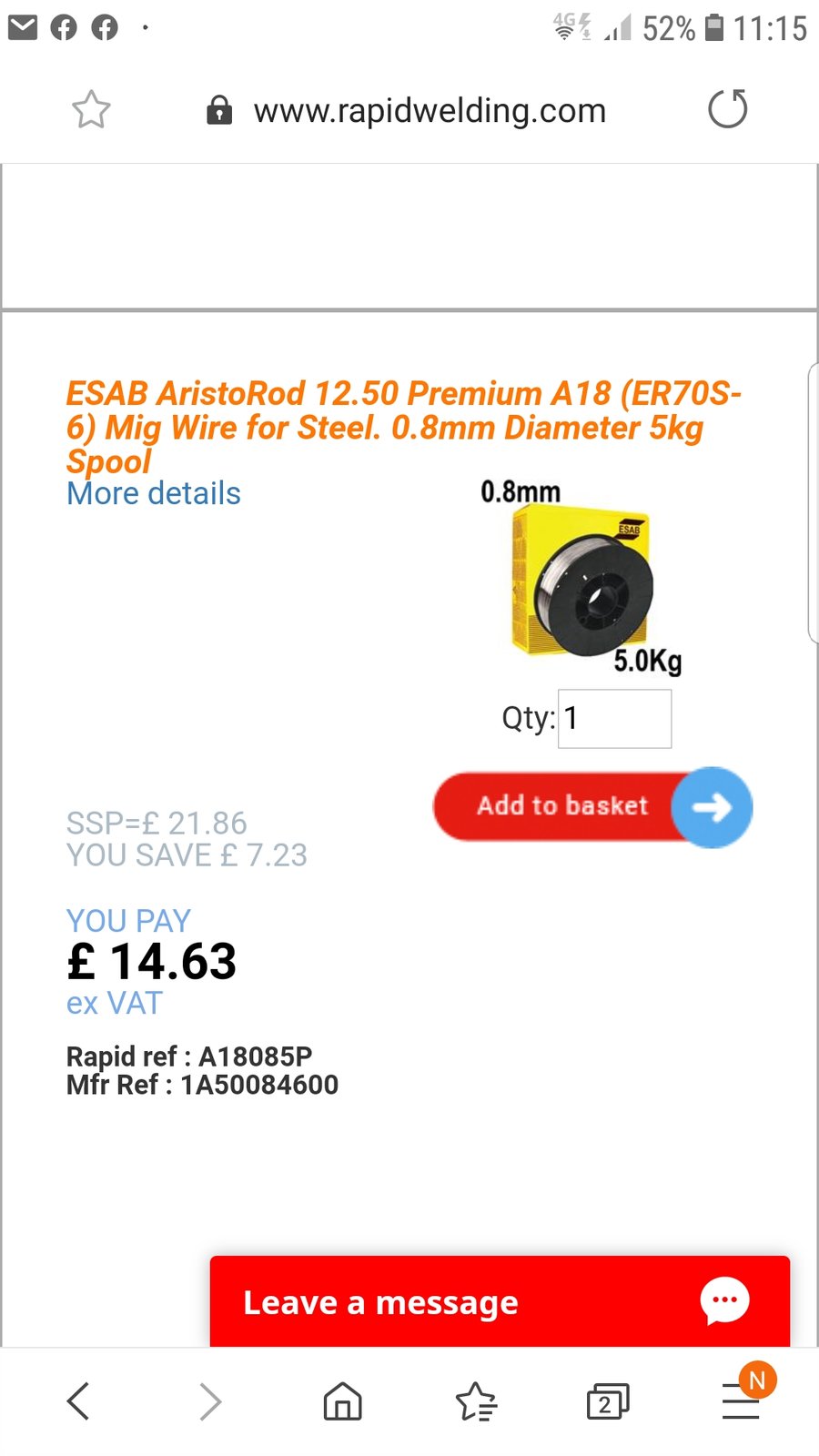Bookmark this page with the star icon

(x=91, y=110)
